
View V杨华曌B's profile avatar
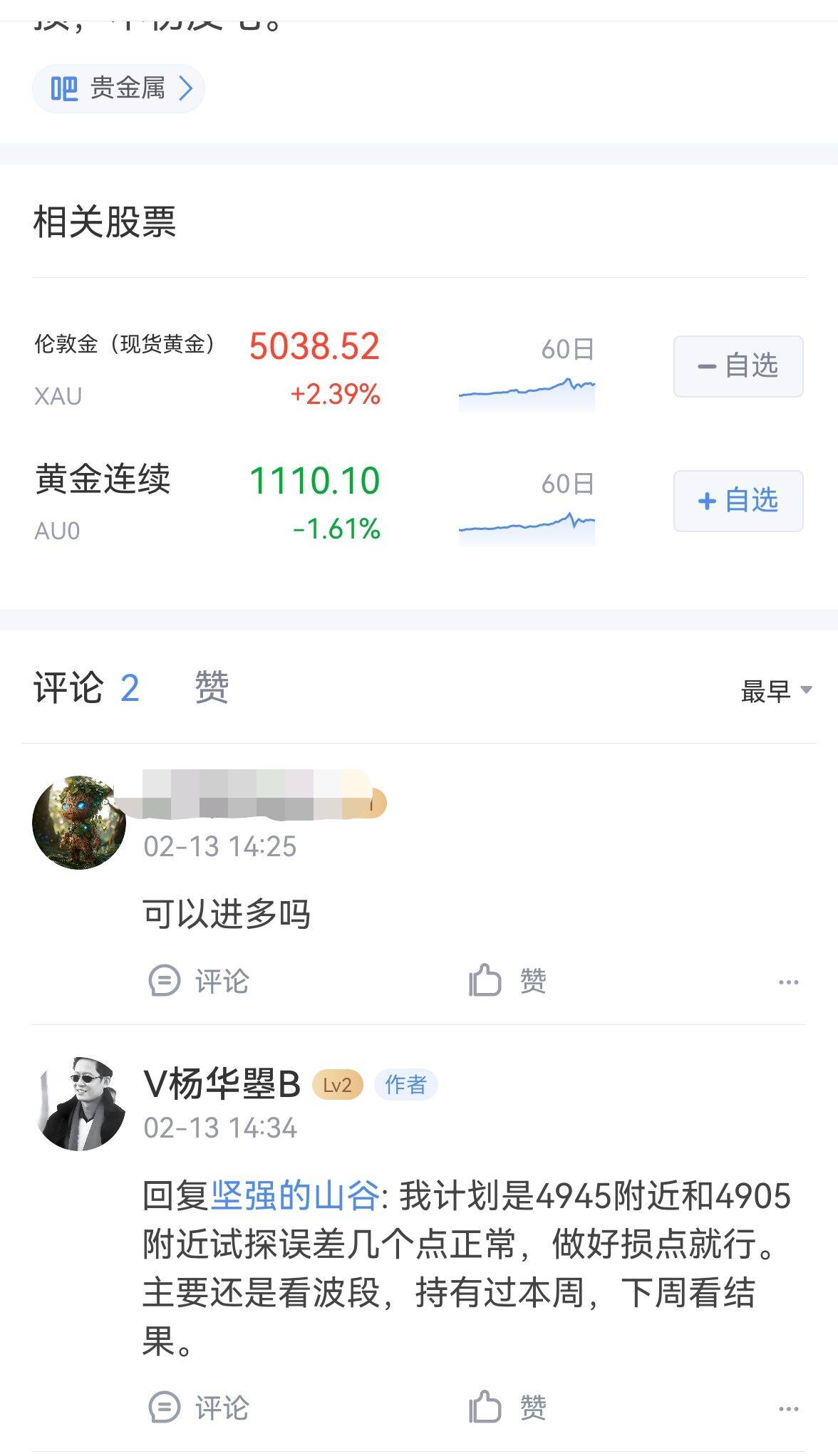click(79, 1103)
